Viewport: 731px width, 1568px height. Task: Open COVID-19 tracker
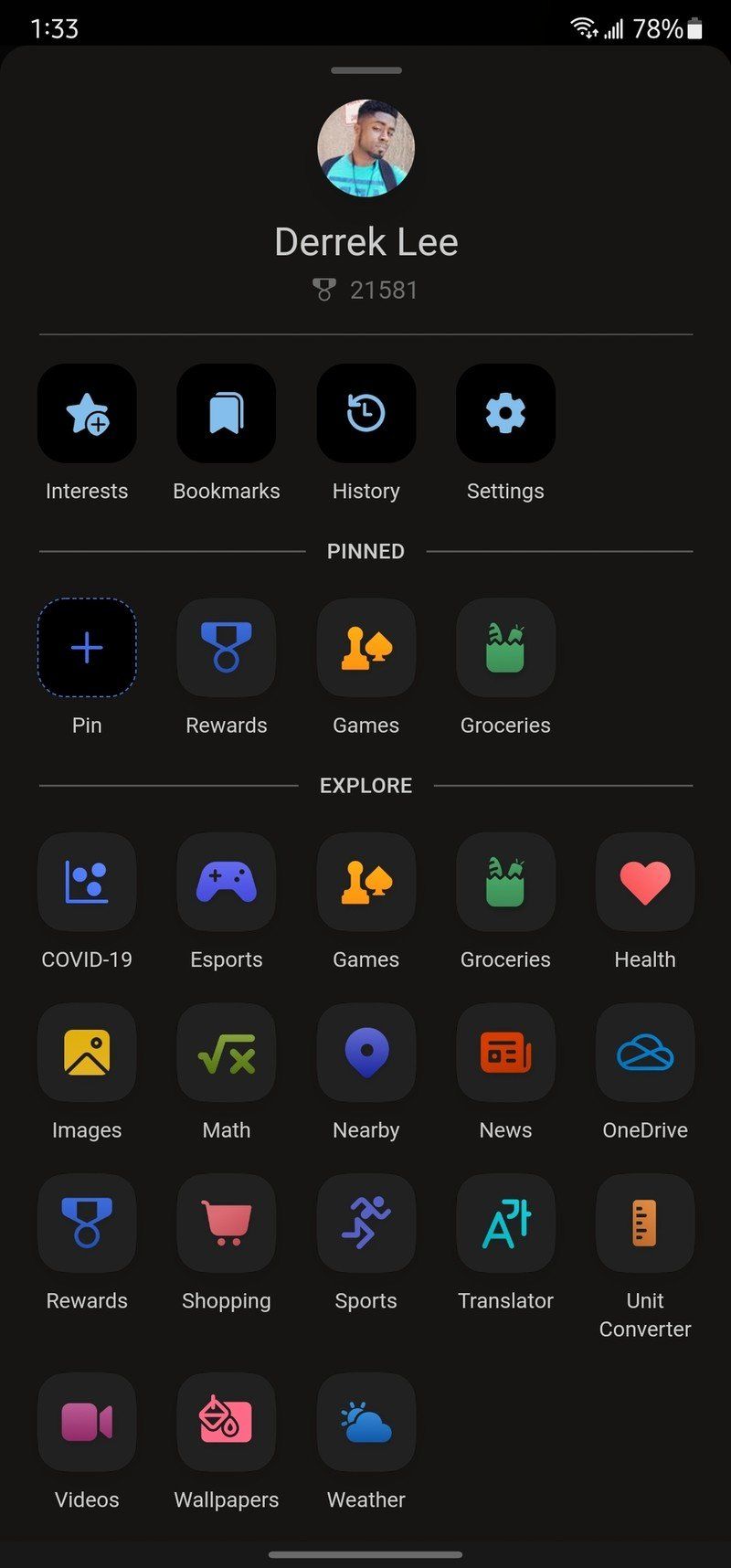coord(87,882)
